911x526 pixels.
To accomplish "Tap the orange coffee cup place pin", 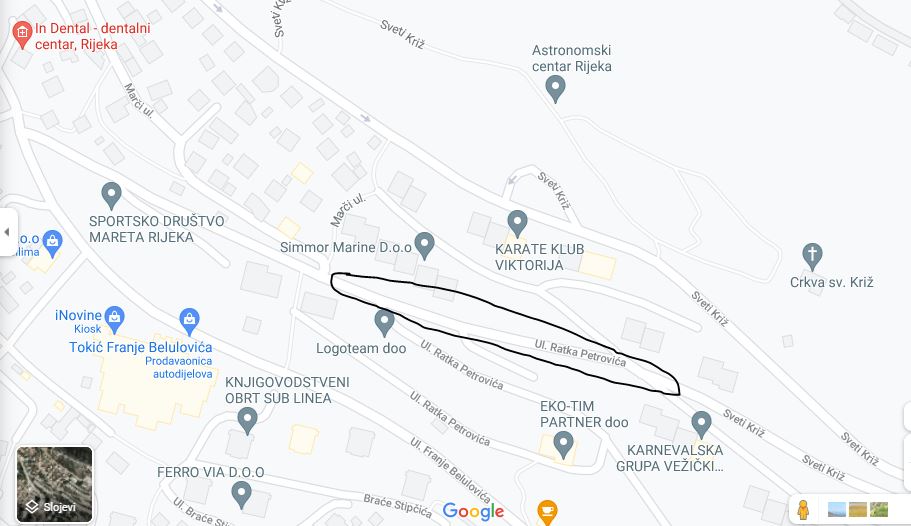I will [x=546, y=510].
